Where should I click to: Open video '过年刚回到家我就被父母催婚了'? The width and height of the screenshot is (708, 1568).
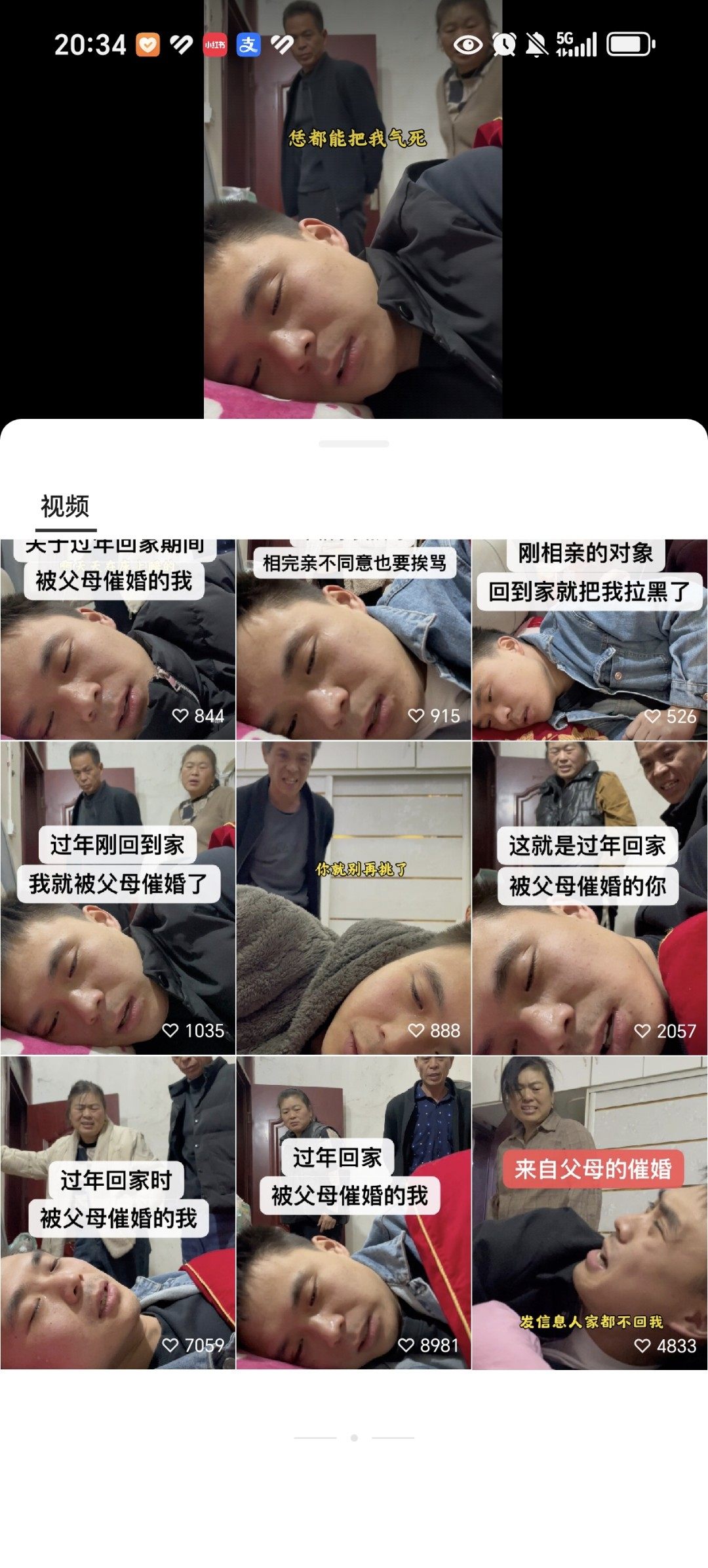[118, 897]
